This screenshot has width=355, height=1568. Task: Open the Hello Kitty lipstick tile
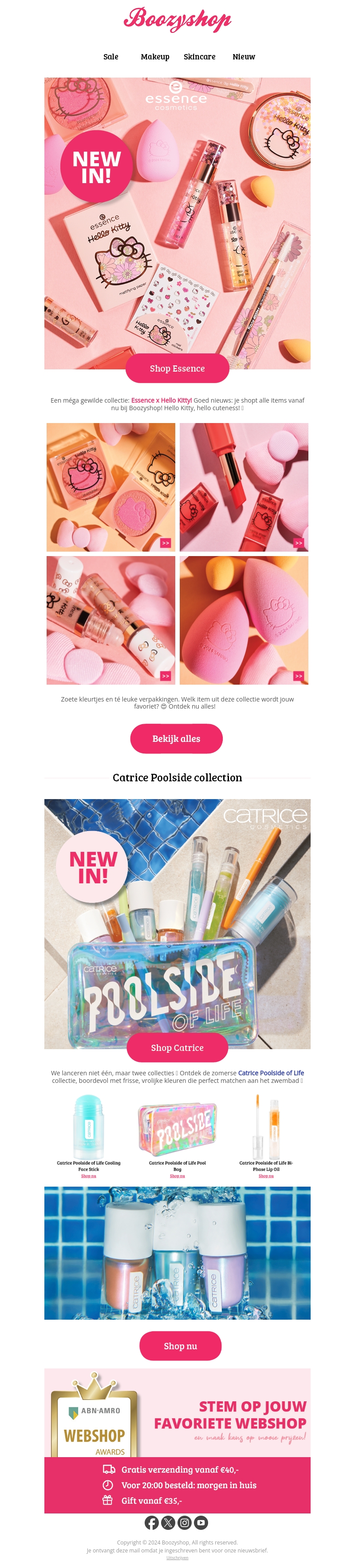(244, 487)
